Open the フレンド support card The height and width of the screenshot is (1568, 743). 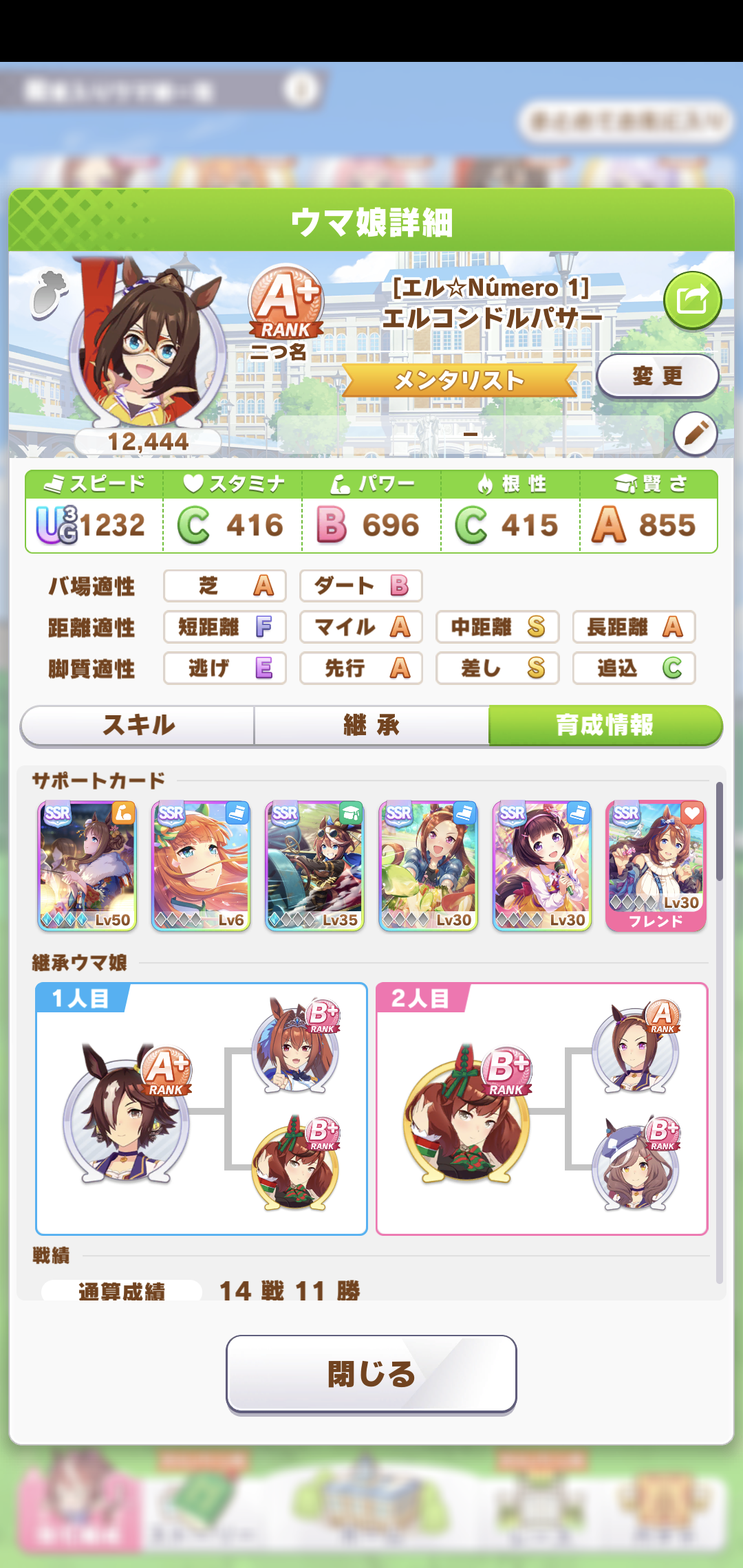pyautogui.click(x=656, y=866)
